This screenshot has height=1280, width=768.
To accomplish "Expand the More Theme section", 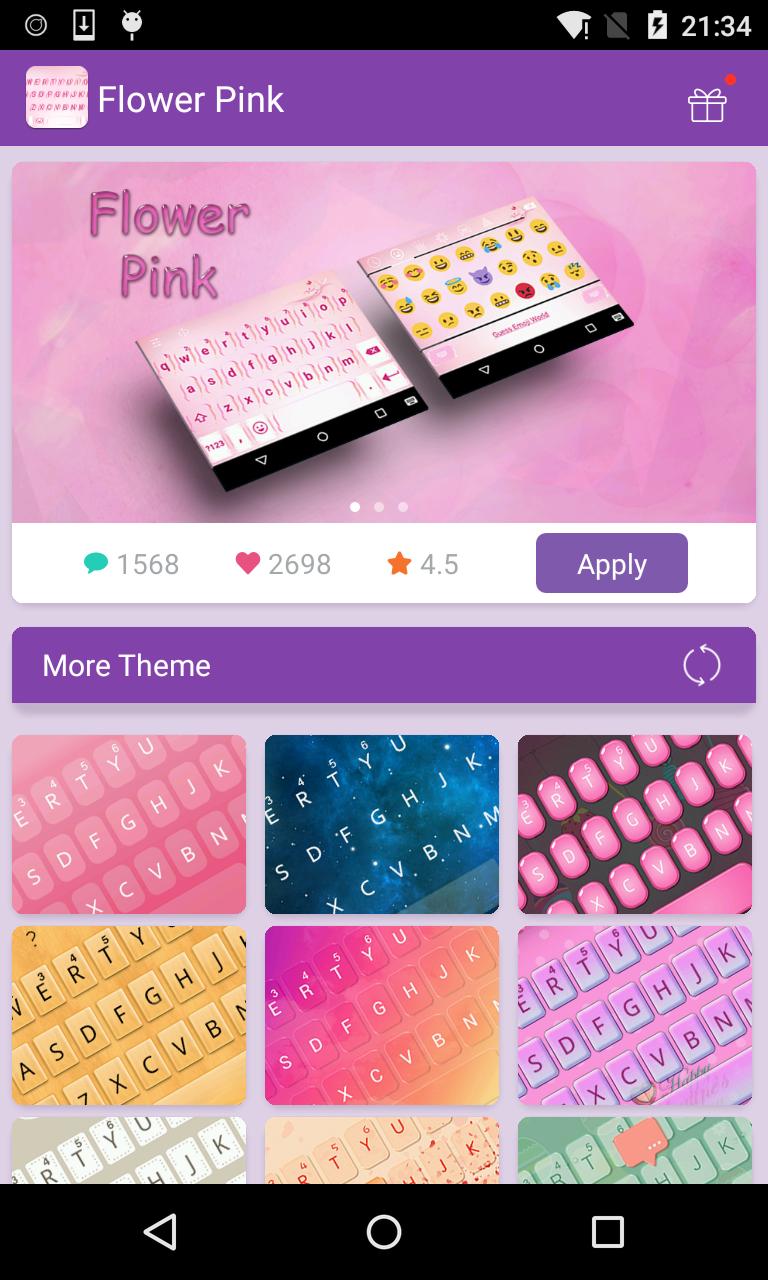I will (124, 664).
